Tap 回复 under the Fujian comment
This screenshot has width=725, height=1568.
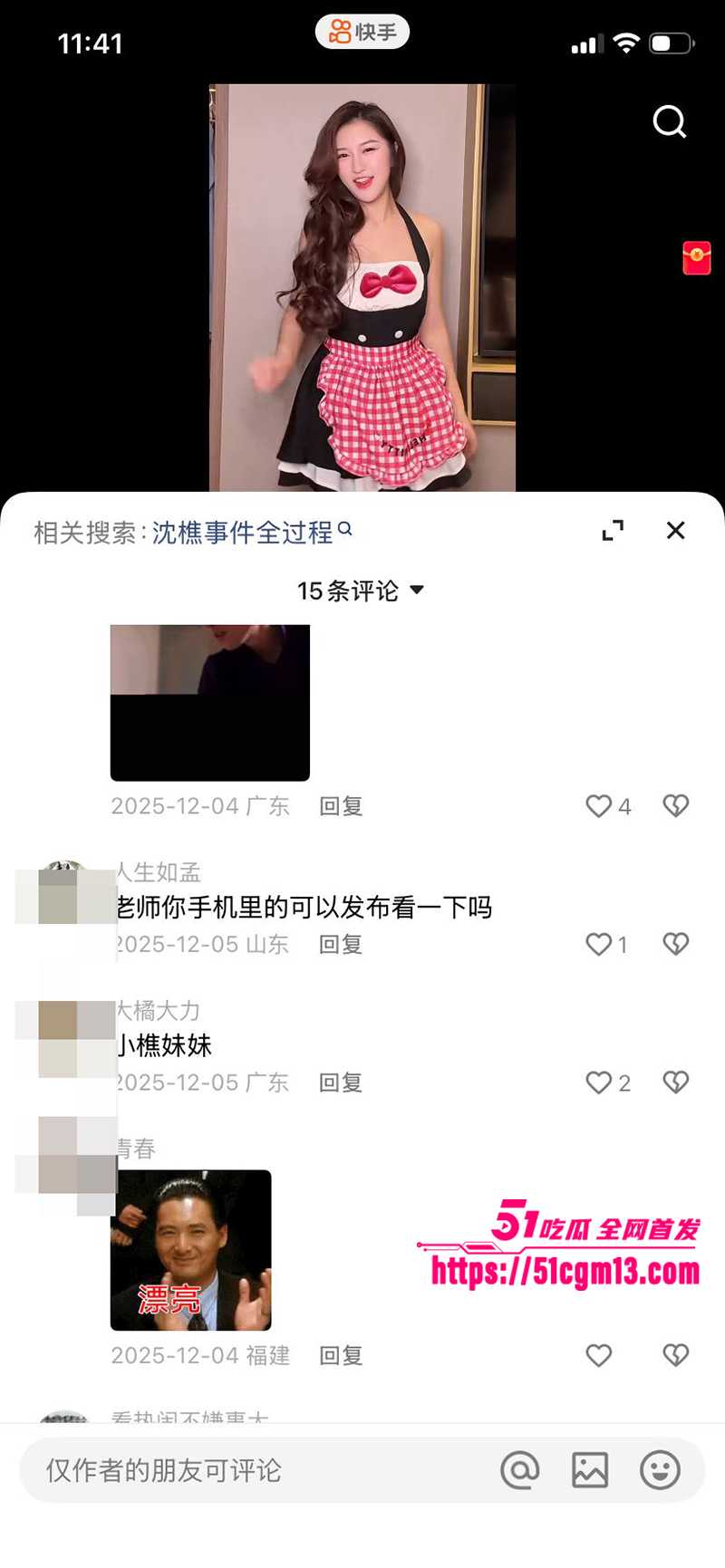tap(340, 1356)
